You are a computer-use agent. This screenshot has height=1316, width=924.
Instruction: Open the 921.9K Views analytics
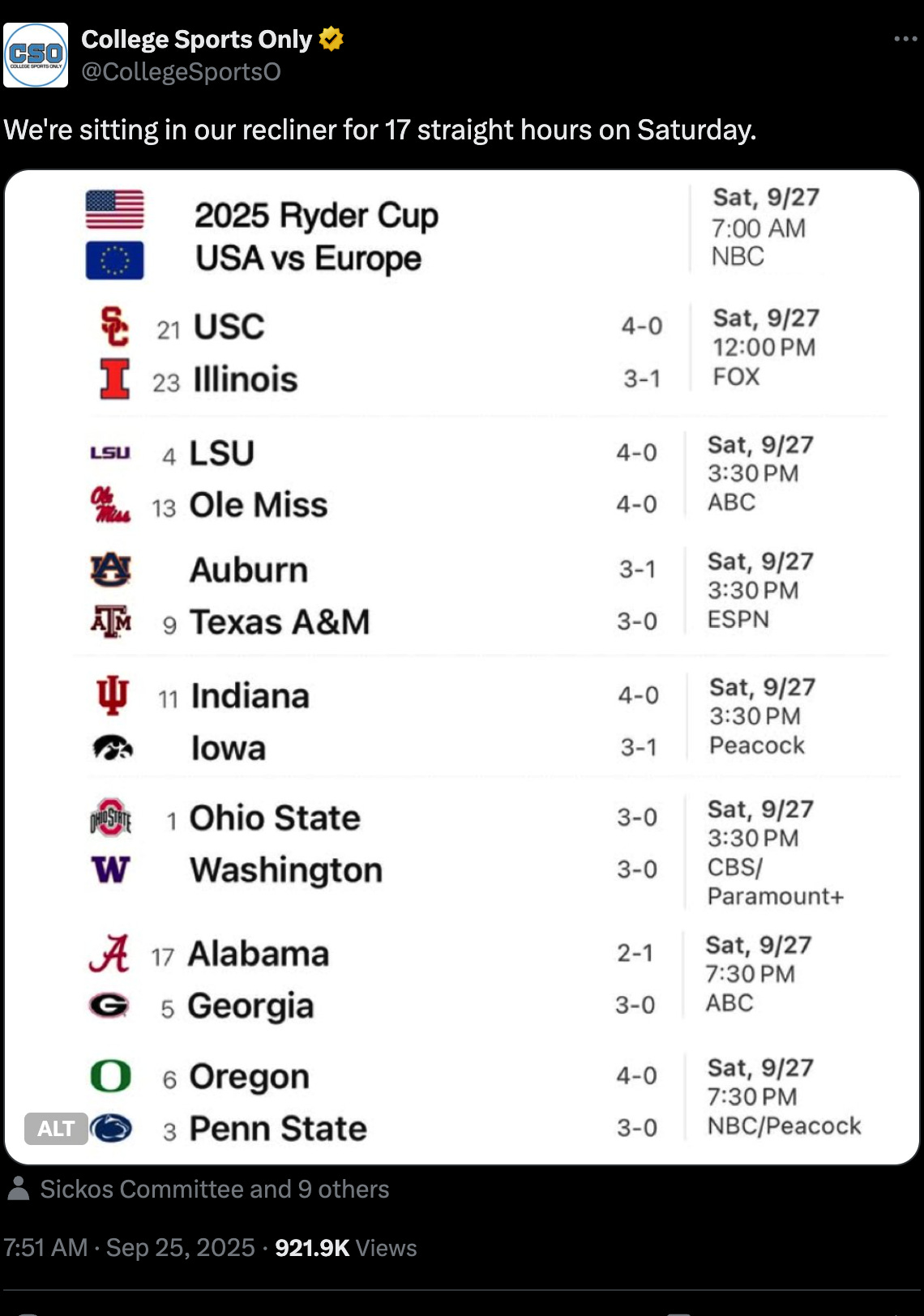(x=345, y=1247)
